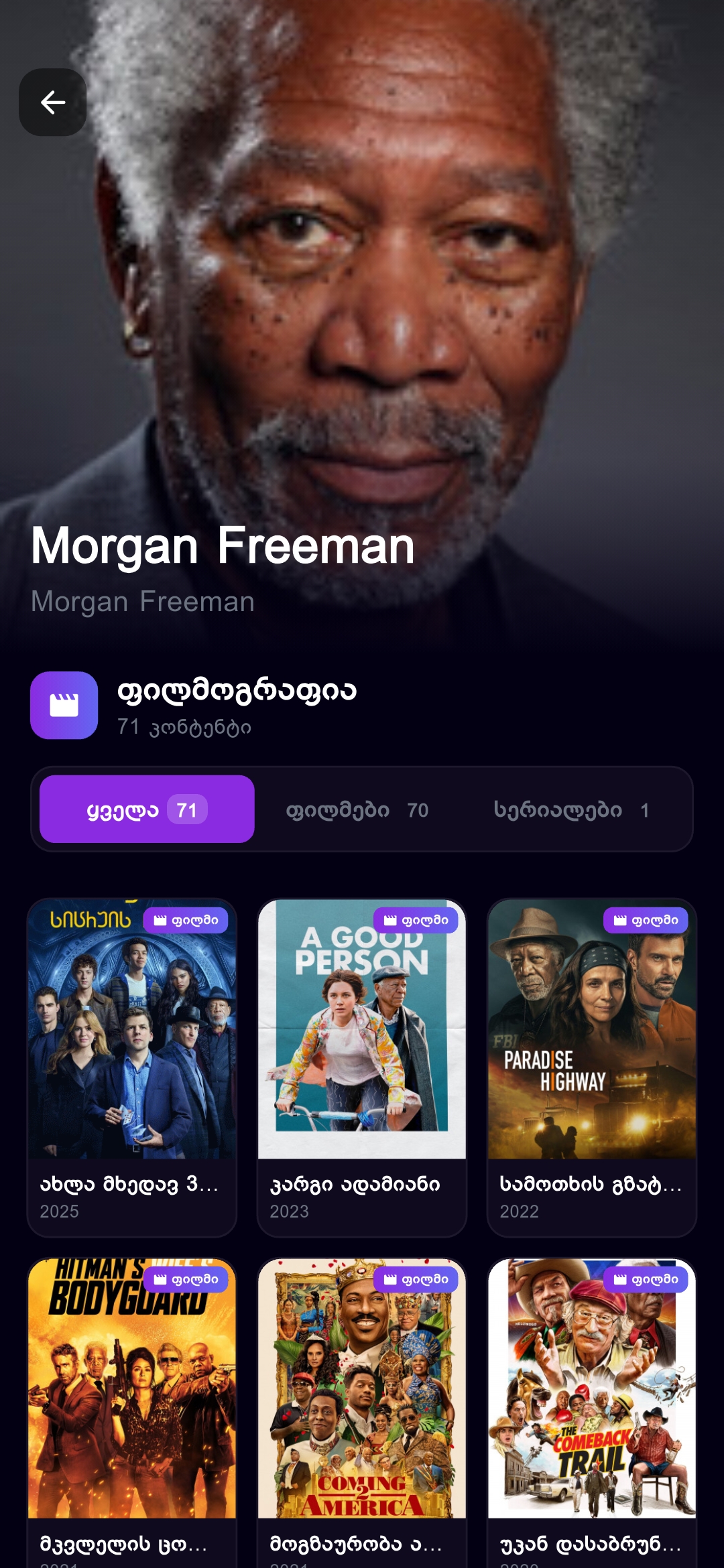
Task: Switch to the ფილმები 70 tab
Action: click(x=357, y=810)
